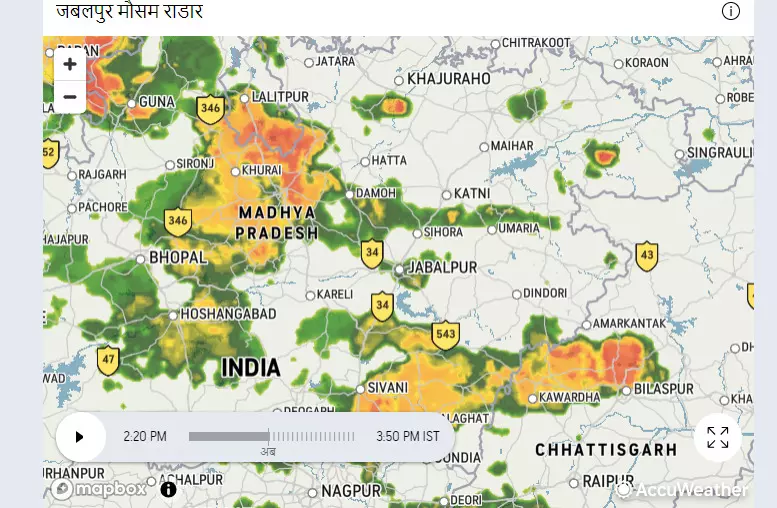
Task: Tap the radar timeline bar
Action: click(x=271, y=437)
